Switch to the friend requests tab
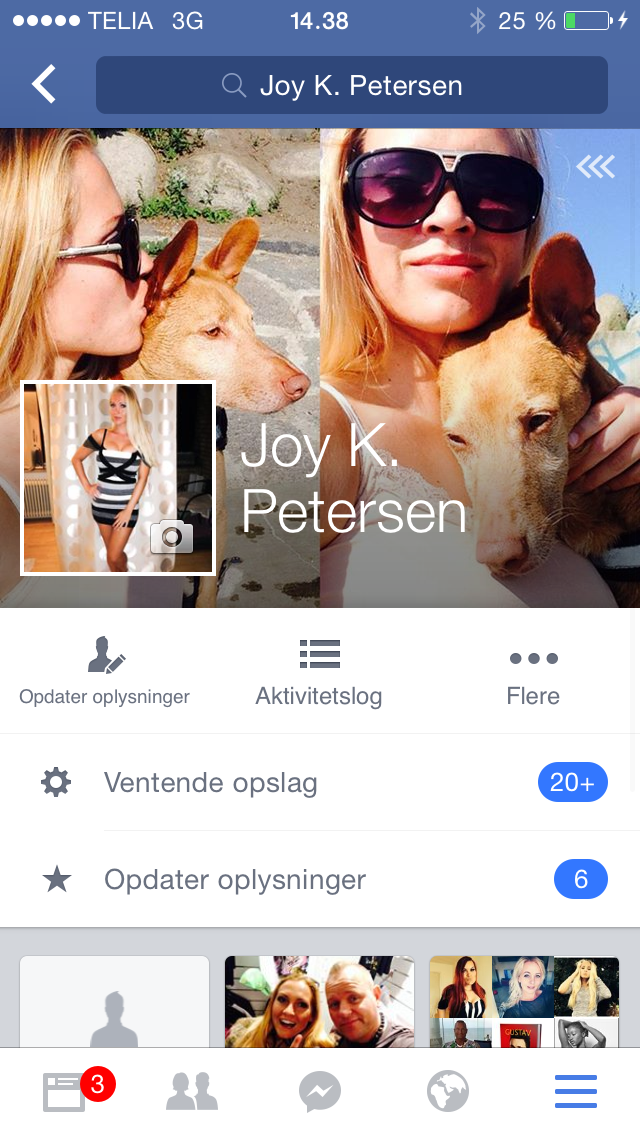Image resolution: width=640 pixels, height=1136 pixels. pos(191,1091)
